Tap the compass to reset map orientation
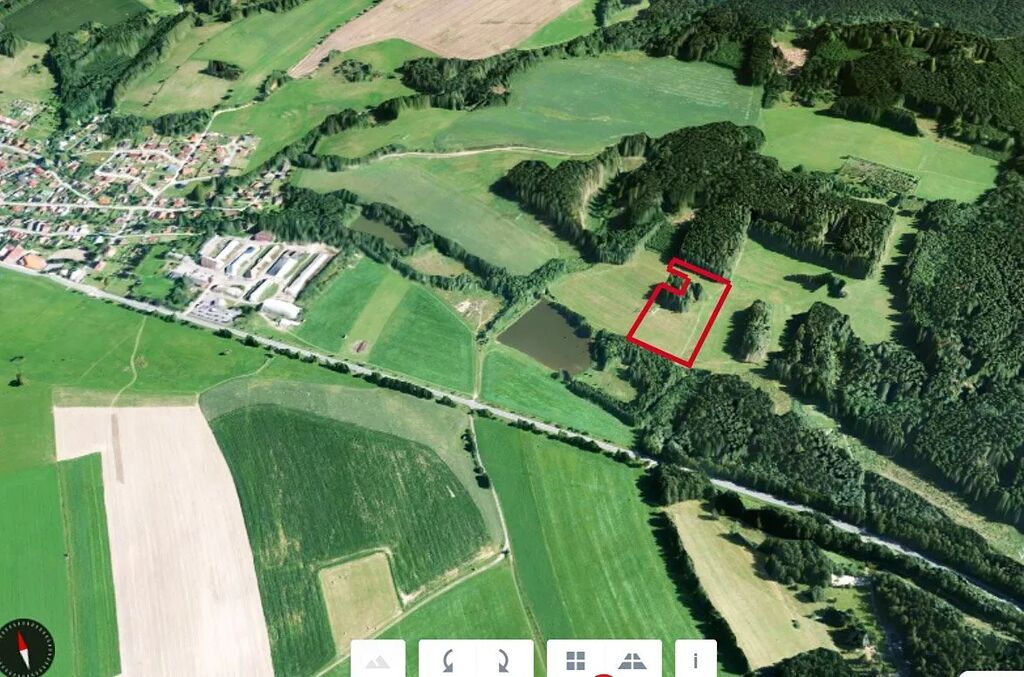 click(24, 646)
